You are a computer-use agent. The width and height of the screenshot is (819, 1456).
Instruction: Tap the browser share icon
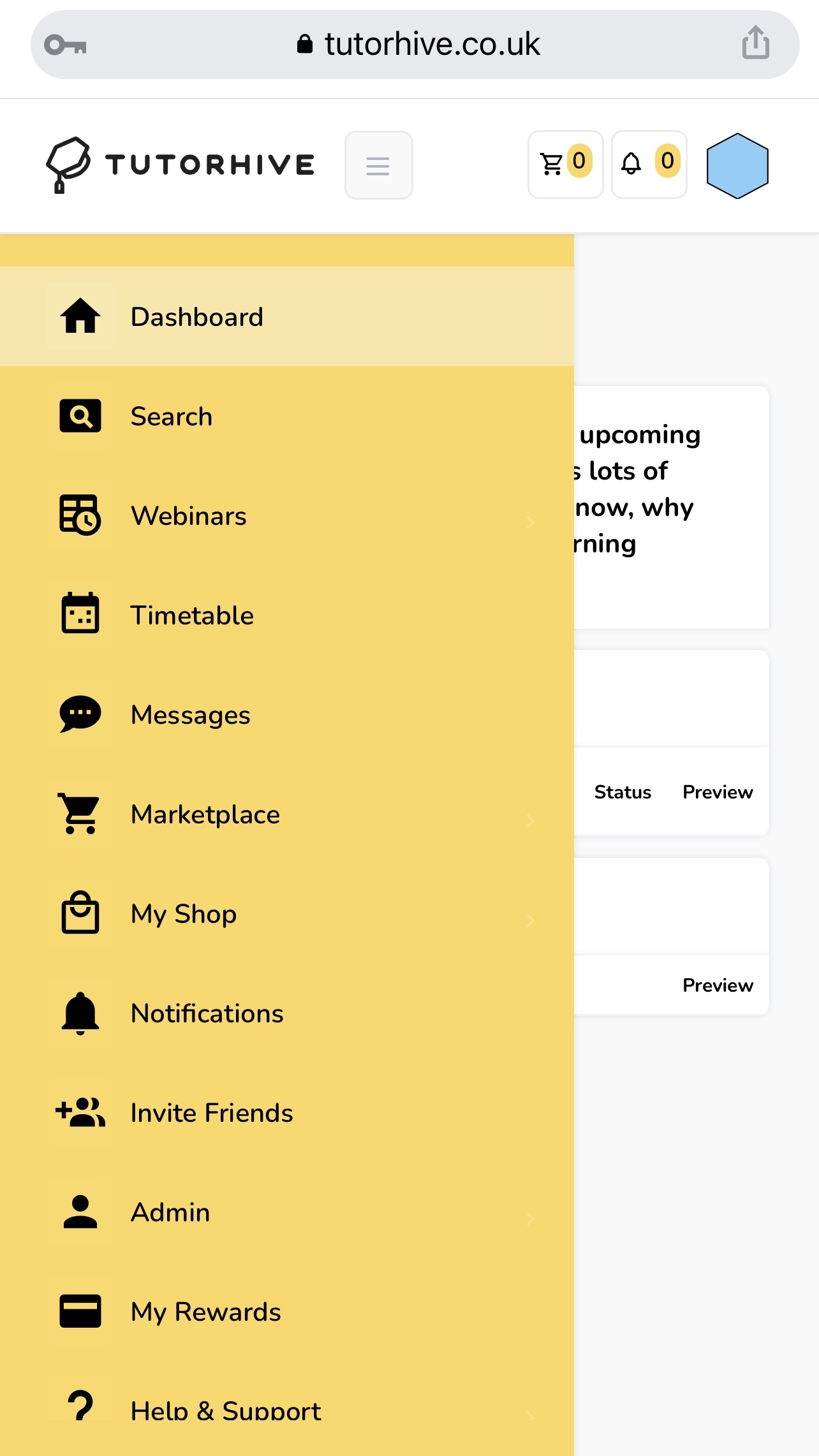tap(755, 43)
